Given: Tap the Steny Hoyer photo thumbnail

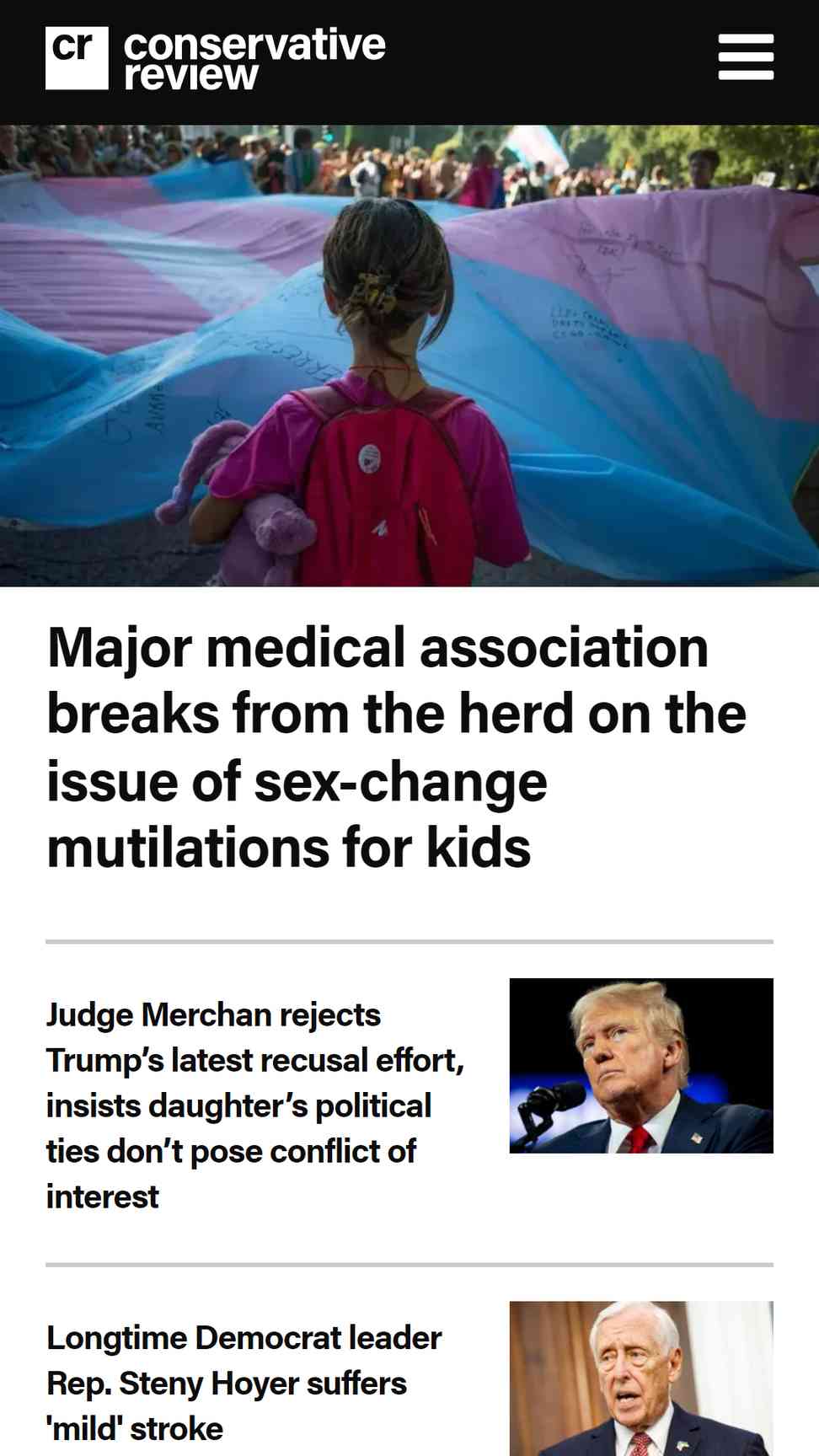Looking at the screenshot, I should [x=641, y=1378].
